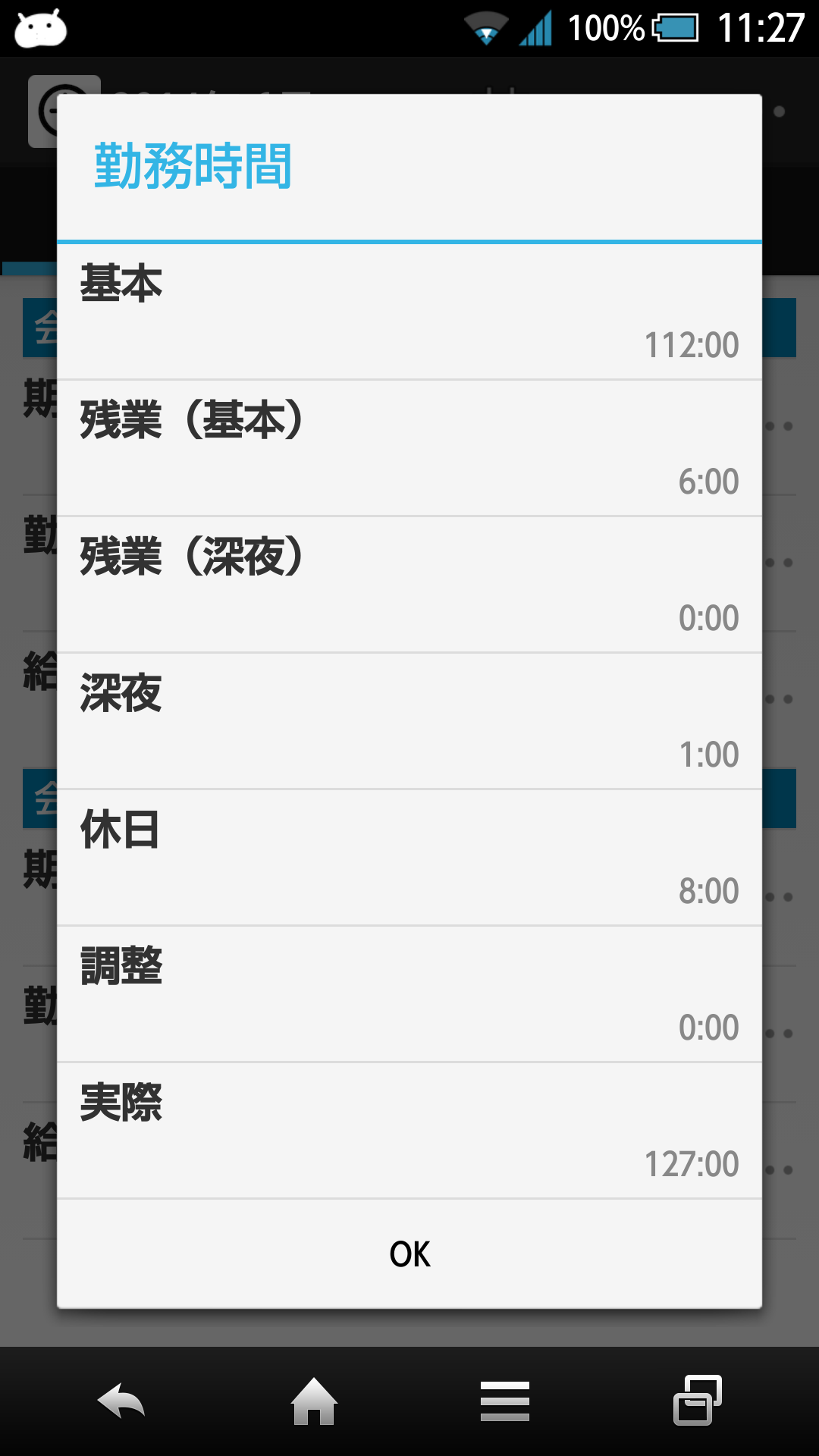Select the 休日 row

pos(409,858)
